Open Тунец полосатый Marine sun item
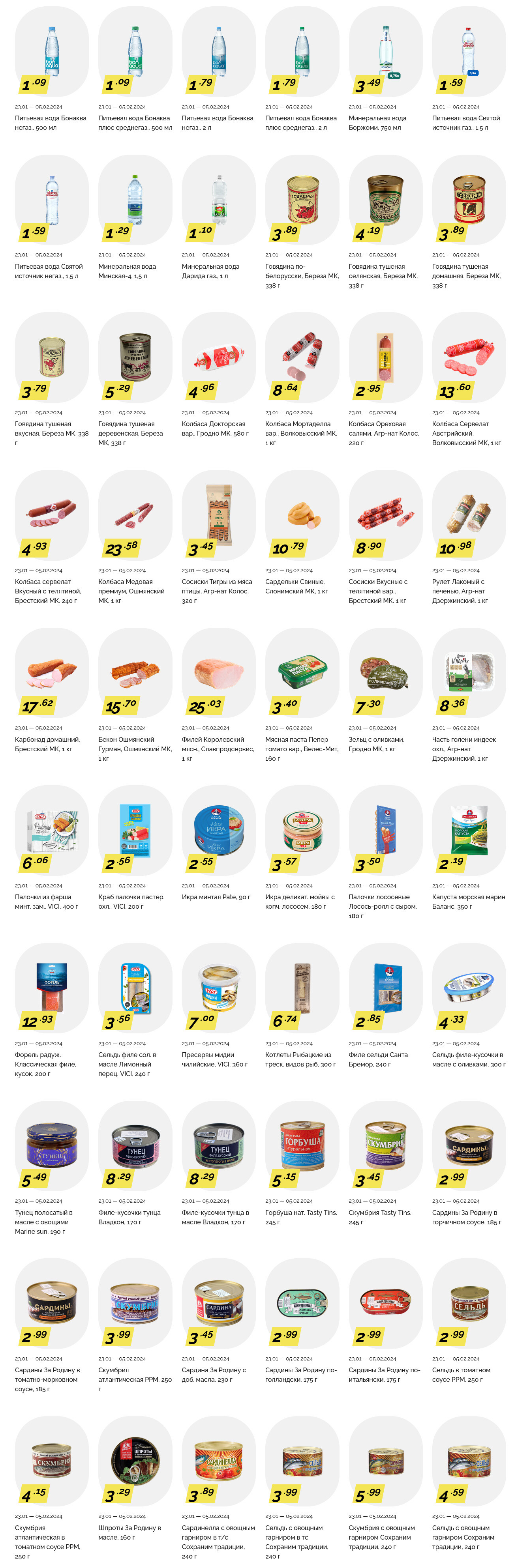This screenshot has height=1568, width=531. pos(51,1146)
